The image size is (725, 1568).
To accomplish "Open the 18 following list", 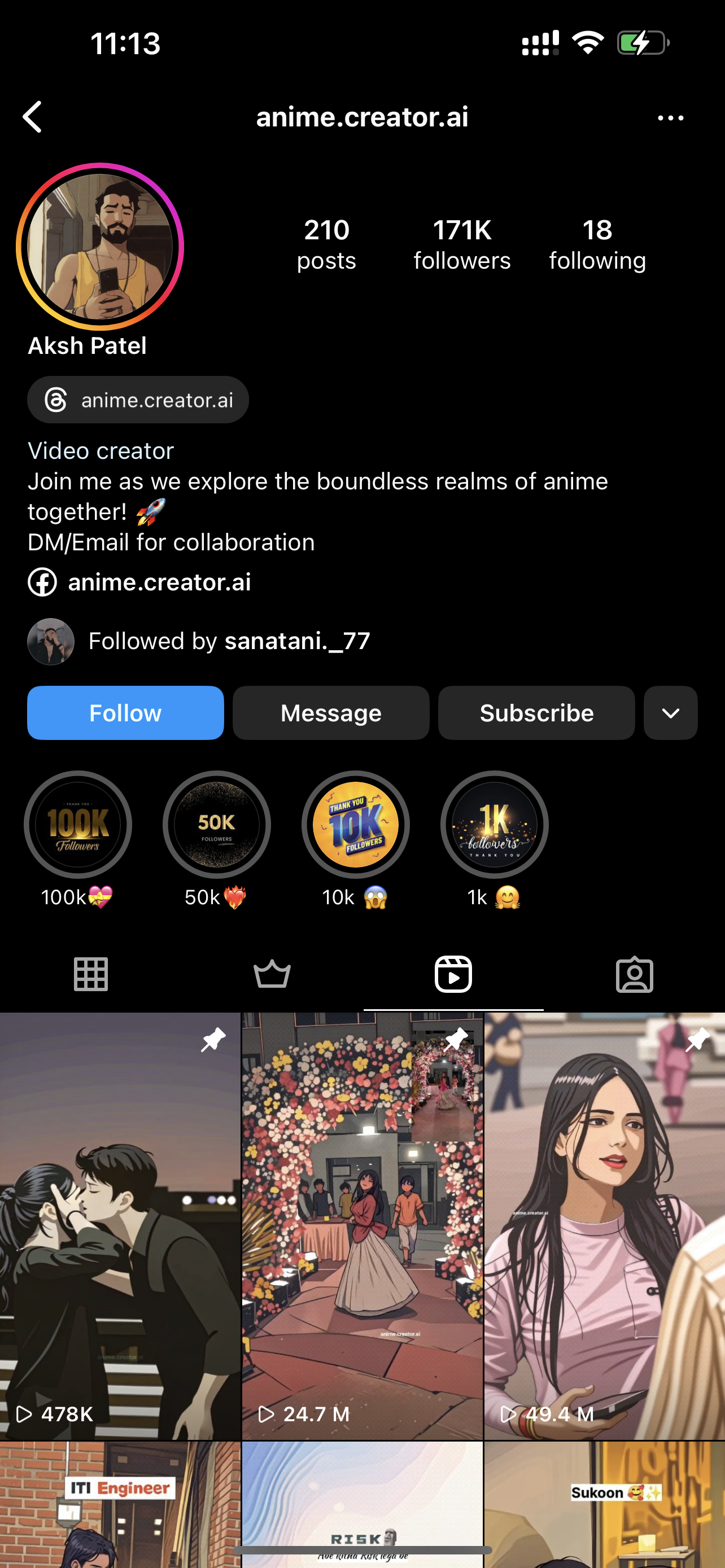I will pyautogui.click(x=597, y=244).
